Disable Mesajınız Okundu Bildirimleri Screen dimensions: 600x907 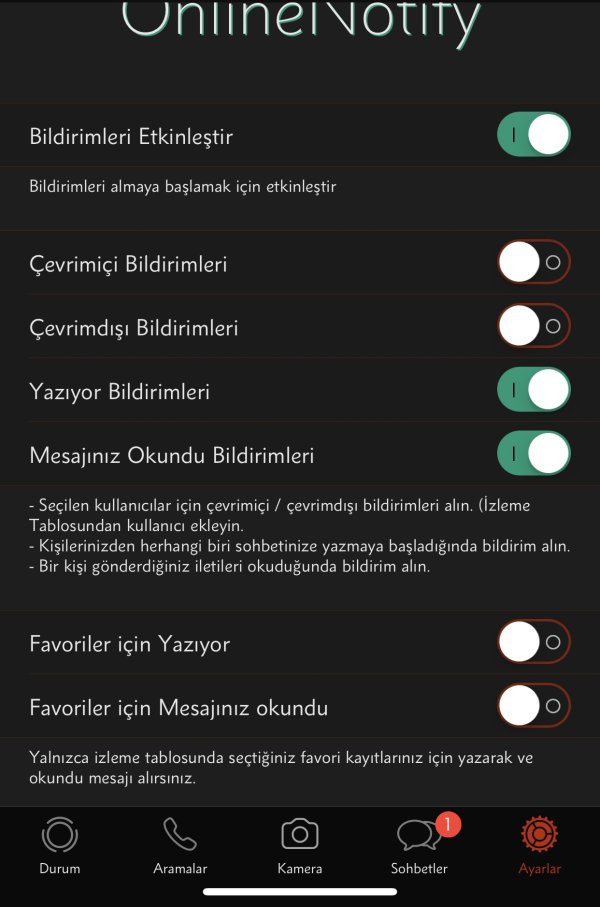(534, 454)
